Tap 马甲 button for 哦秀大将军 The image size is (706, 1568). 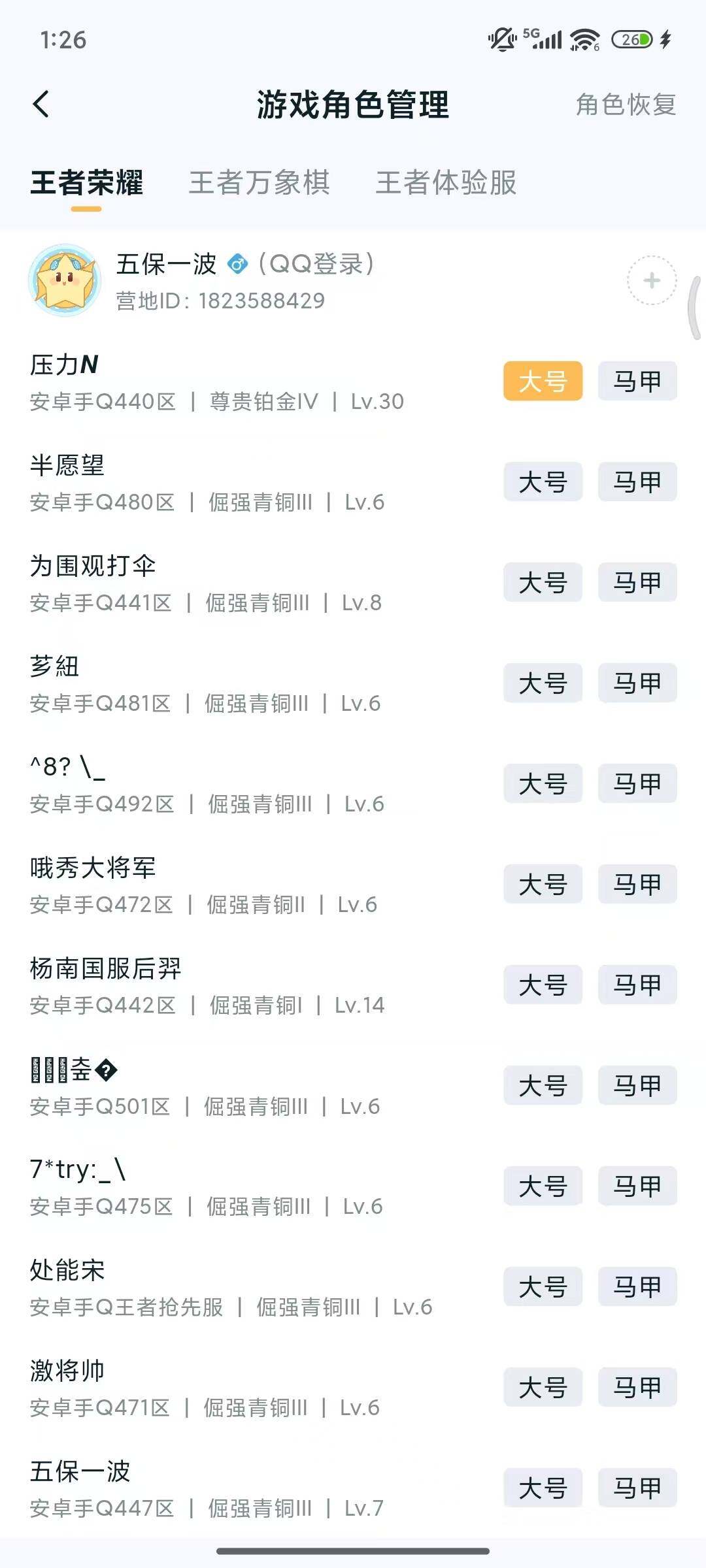[x=637, y=885]
